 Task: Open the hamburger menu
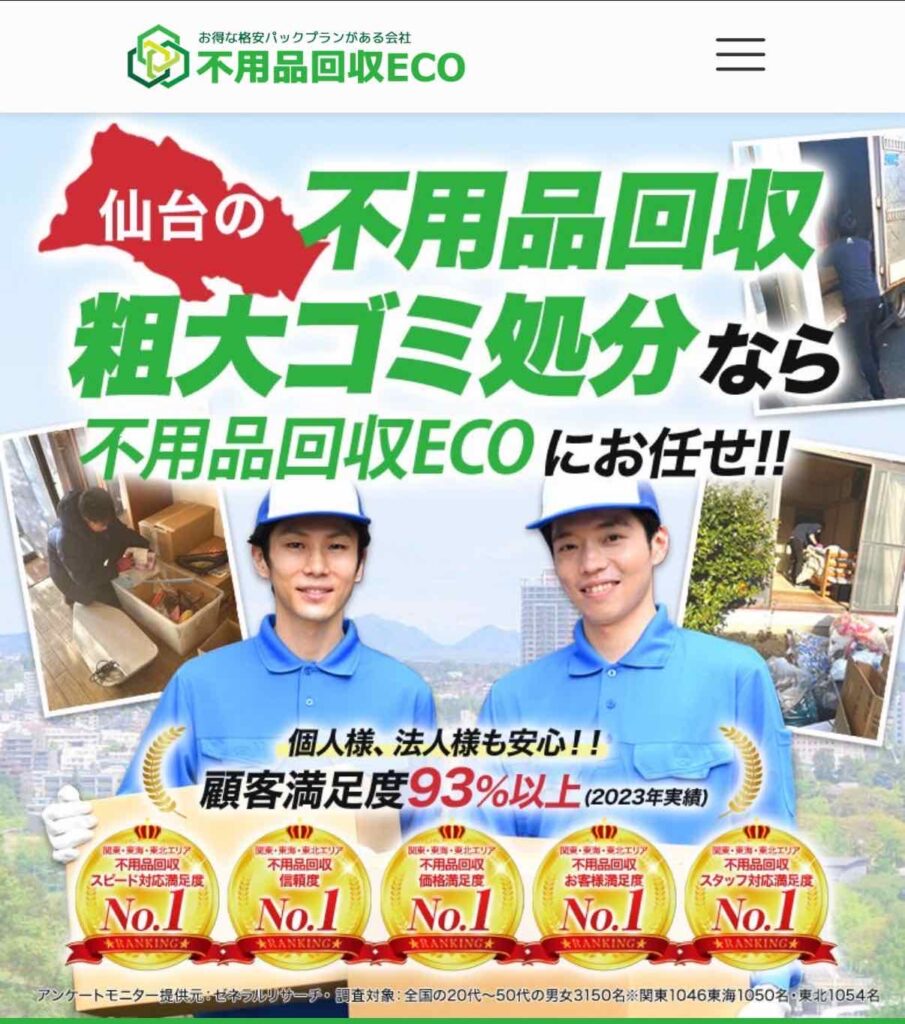(x=740, y=54)
